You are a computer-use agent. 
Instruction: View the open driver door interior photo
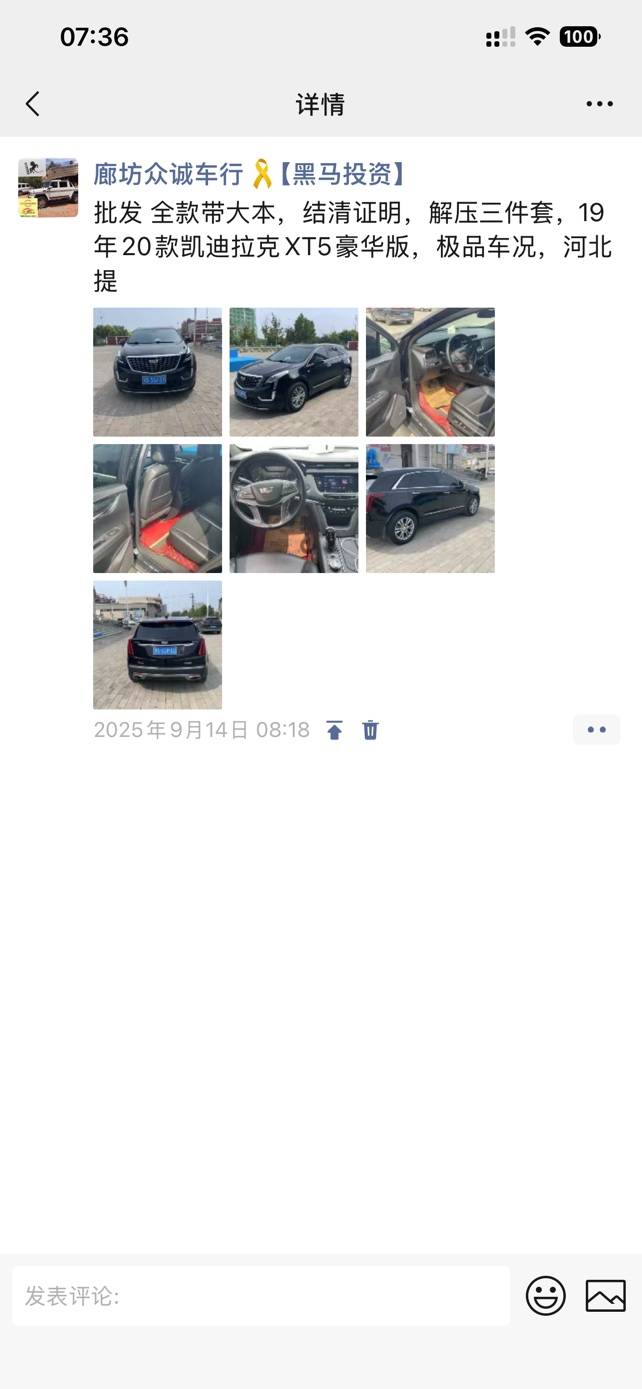[x=430, y=372]
